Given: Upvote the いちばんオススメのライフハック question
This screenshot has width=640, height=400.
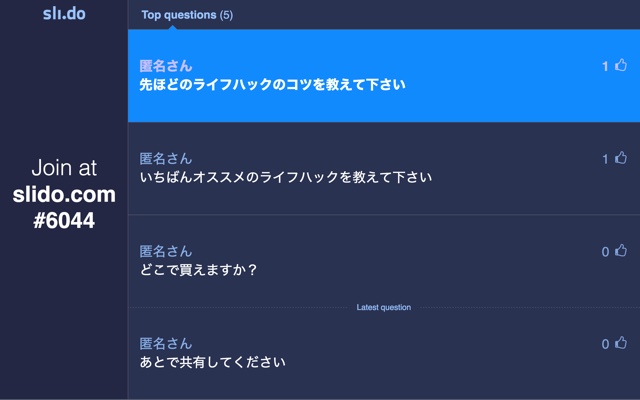Looking at the screenshot, I should (621, 158).
